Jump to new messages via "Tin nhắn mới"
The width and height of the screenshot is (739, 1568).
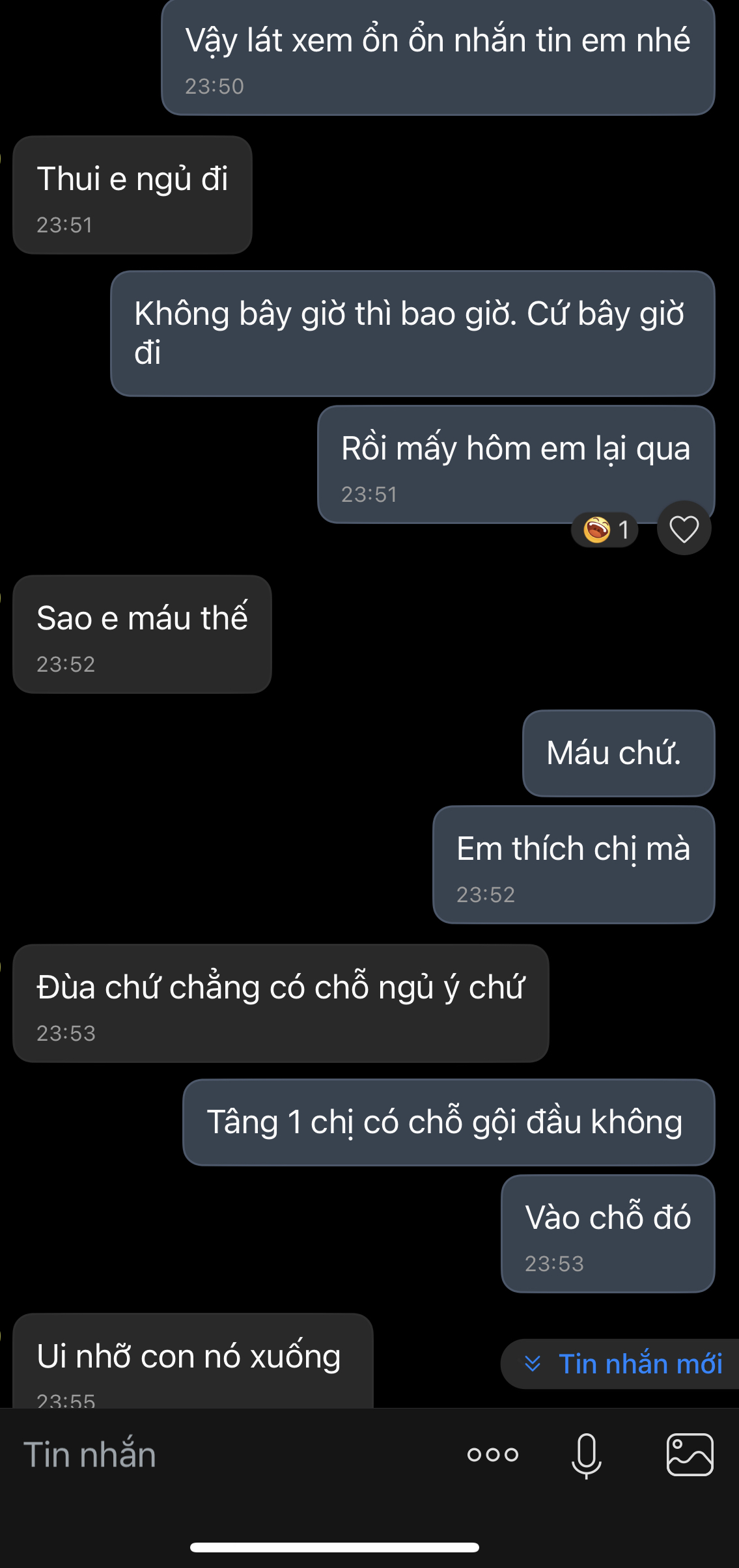[624, 1364]
